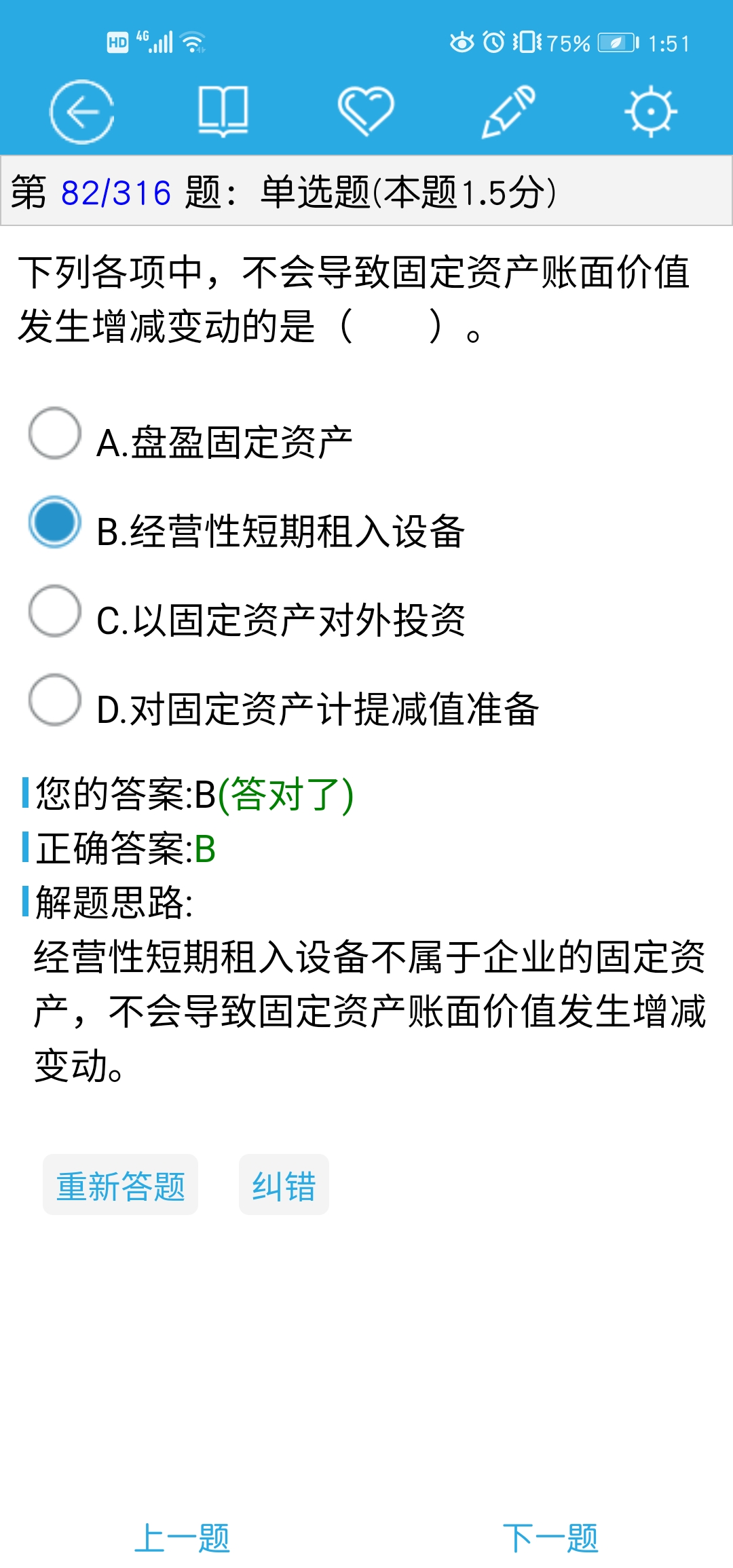Report an error via 纠错
The image size is (733, 1568).
click(284, 1184)
